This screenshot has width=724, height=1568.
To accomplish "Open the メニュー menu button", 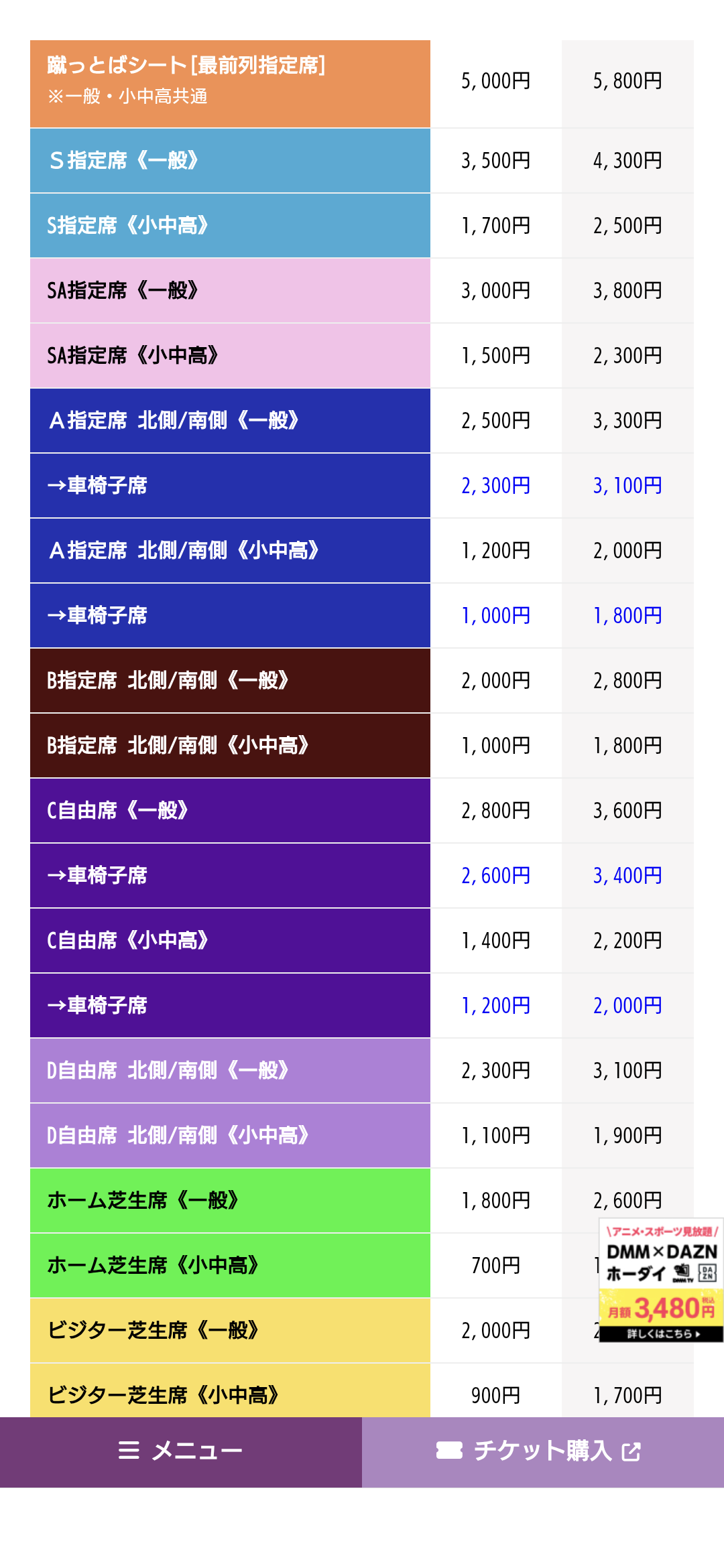I will pyautogui.click(x=180, y=1451).
